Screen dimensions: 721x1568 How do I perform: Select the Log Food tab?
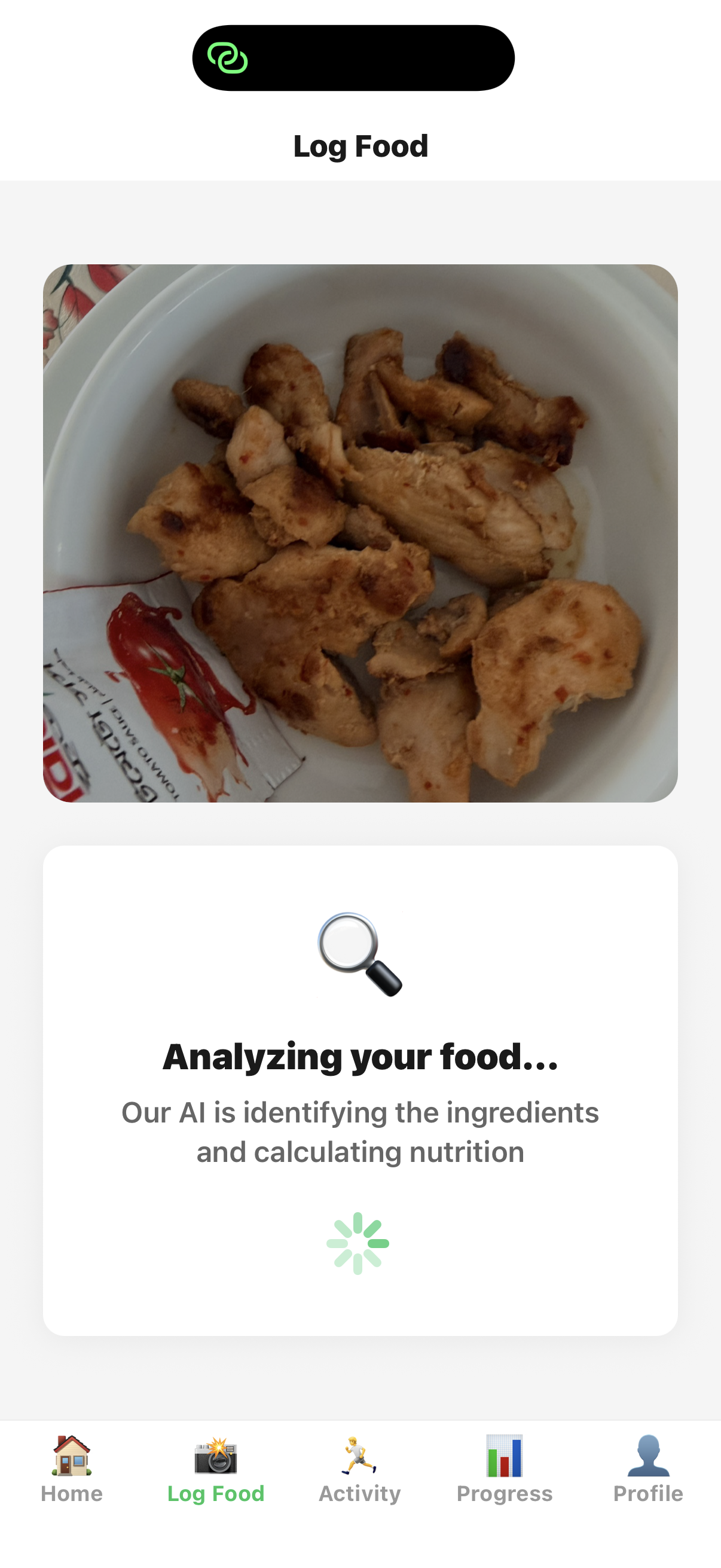pyautogui.click(x=216, y=1468)
